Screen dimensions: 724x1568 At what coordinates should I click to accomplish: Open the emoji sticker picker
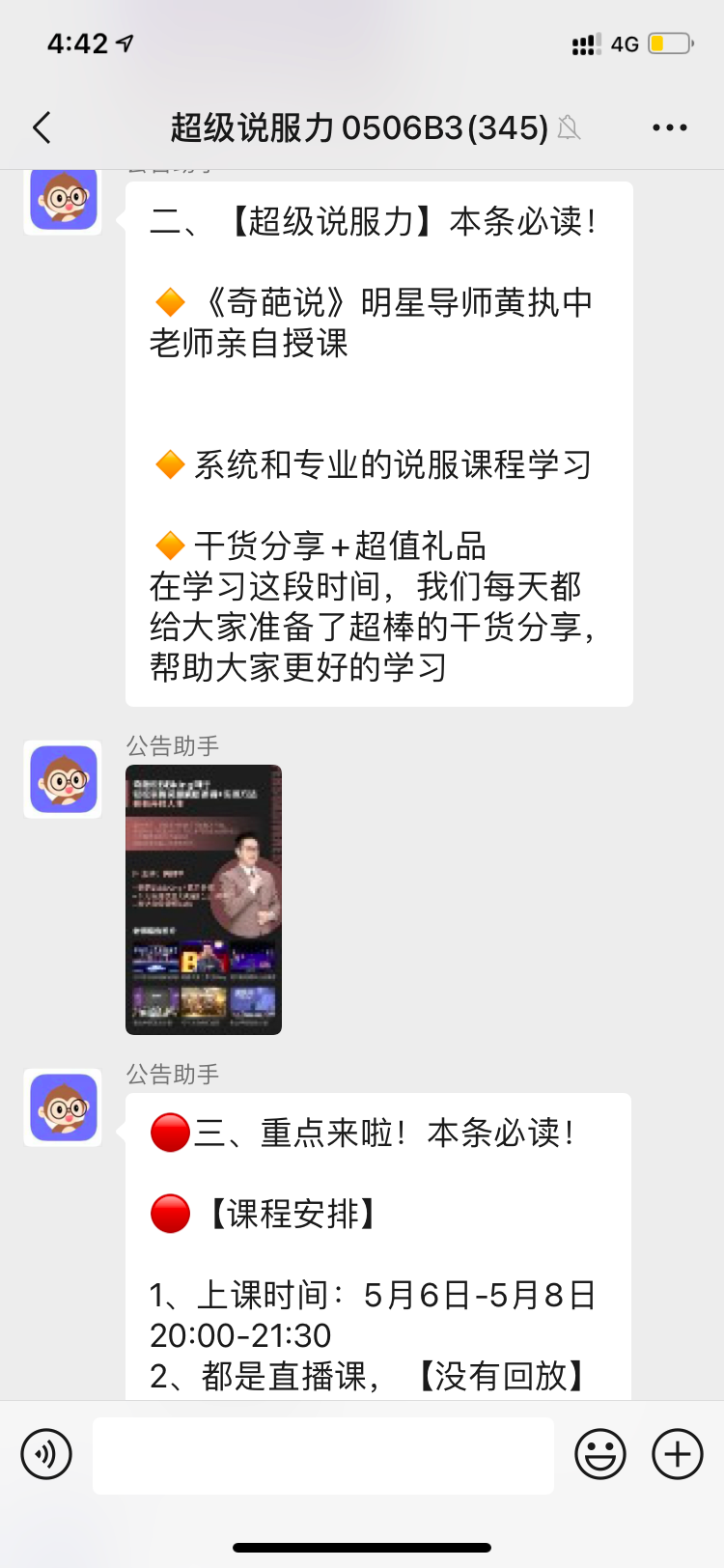(x=600, y=1454)
